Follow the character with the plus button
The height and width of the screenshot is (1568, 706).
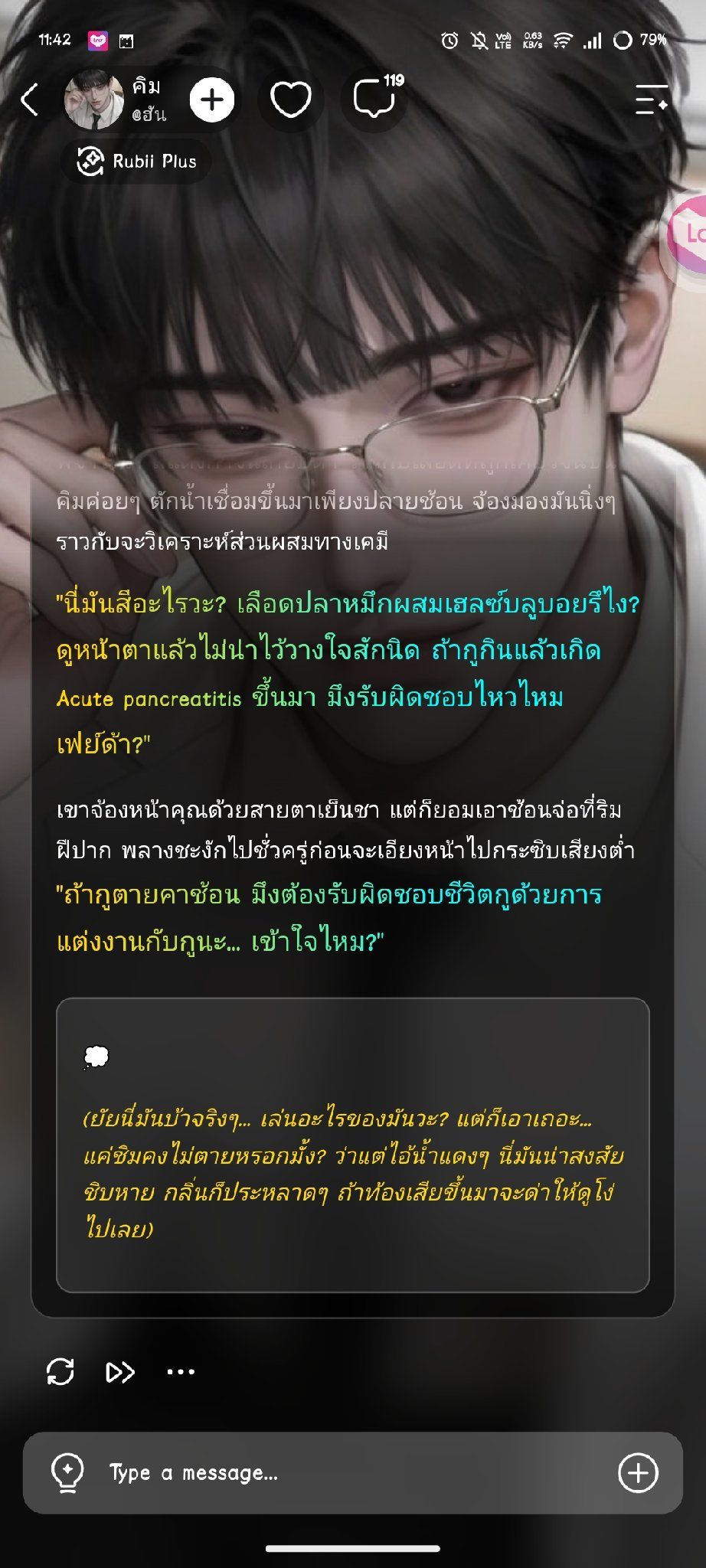(x=212, y=100)
